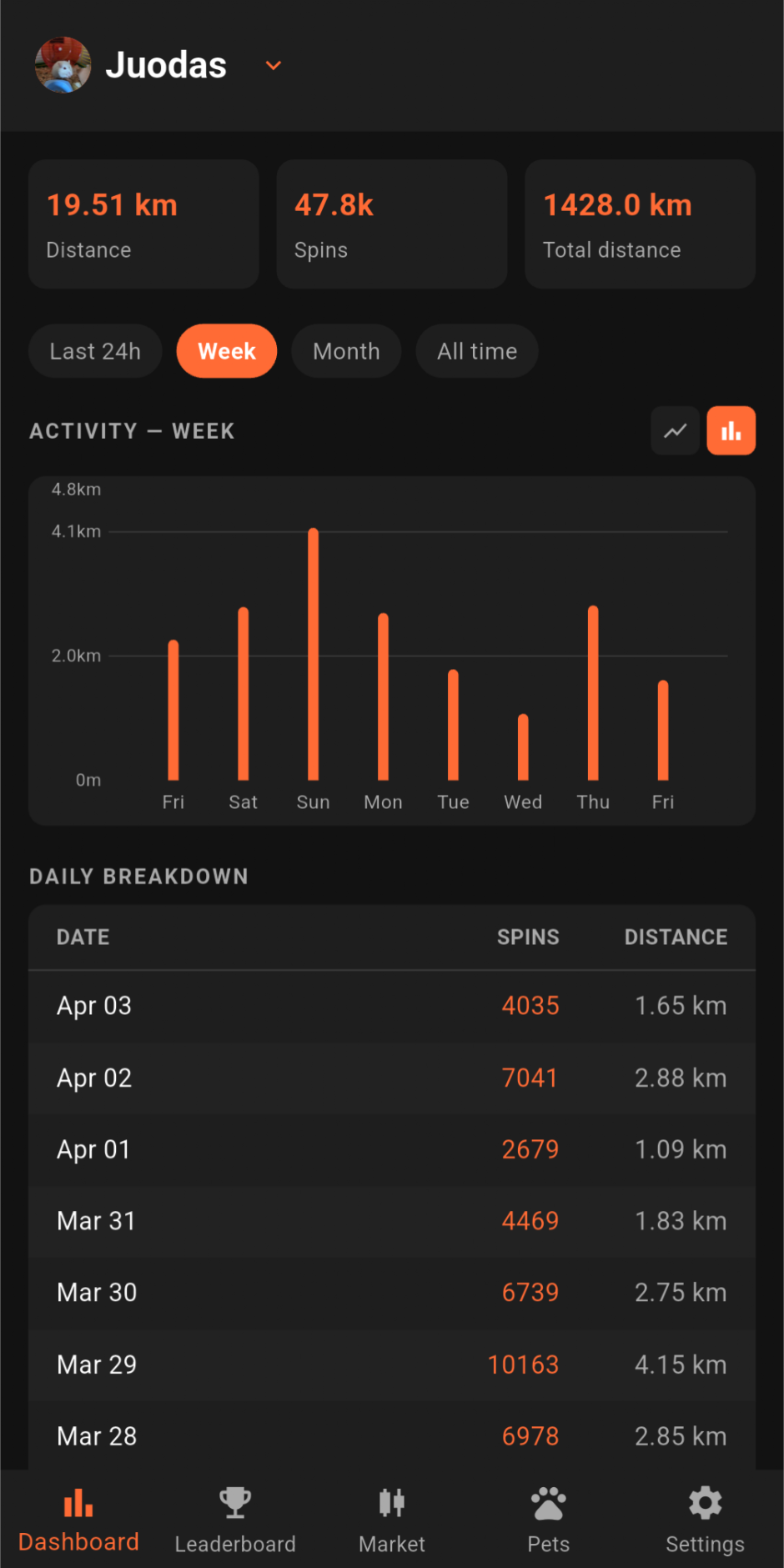
Task: Click the tallest Sun chart bar
Action: (313, 651)
